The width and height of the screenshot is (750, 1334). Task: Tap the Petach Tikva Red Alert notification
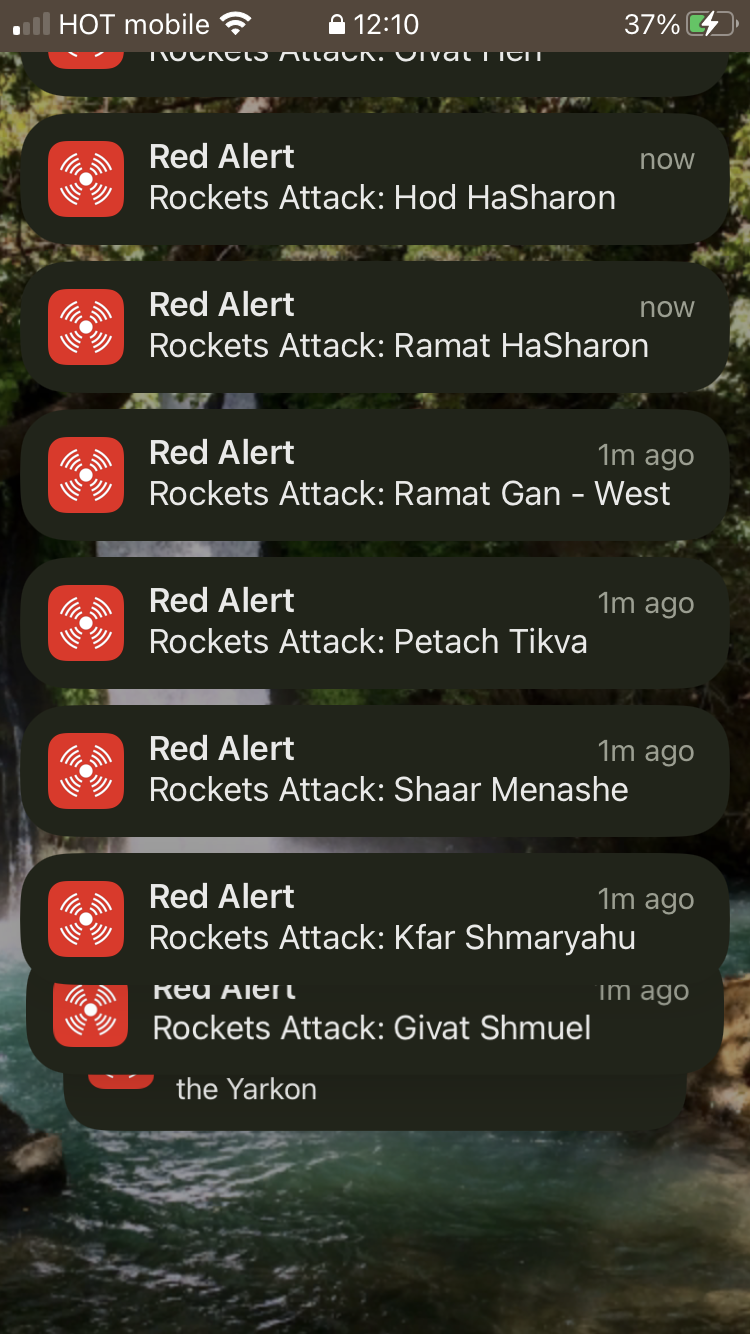click(374, 623)
